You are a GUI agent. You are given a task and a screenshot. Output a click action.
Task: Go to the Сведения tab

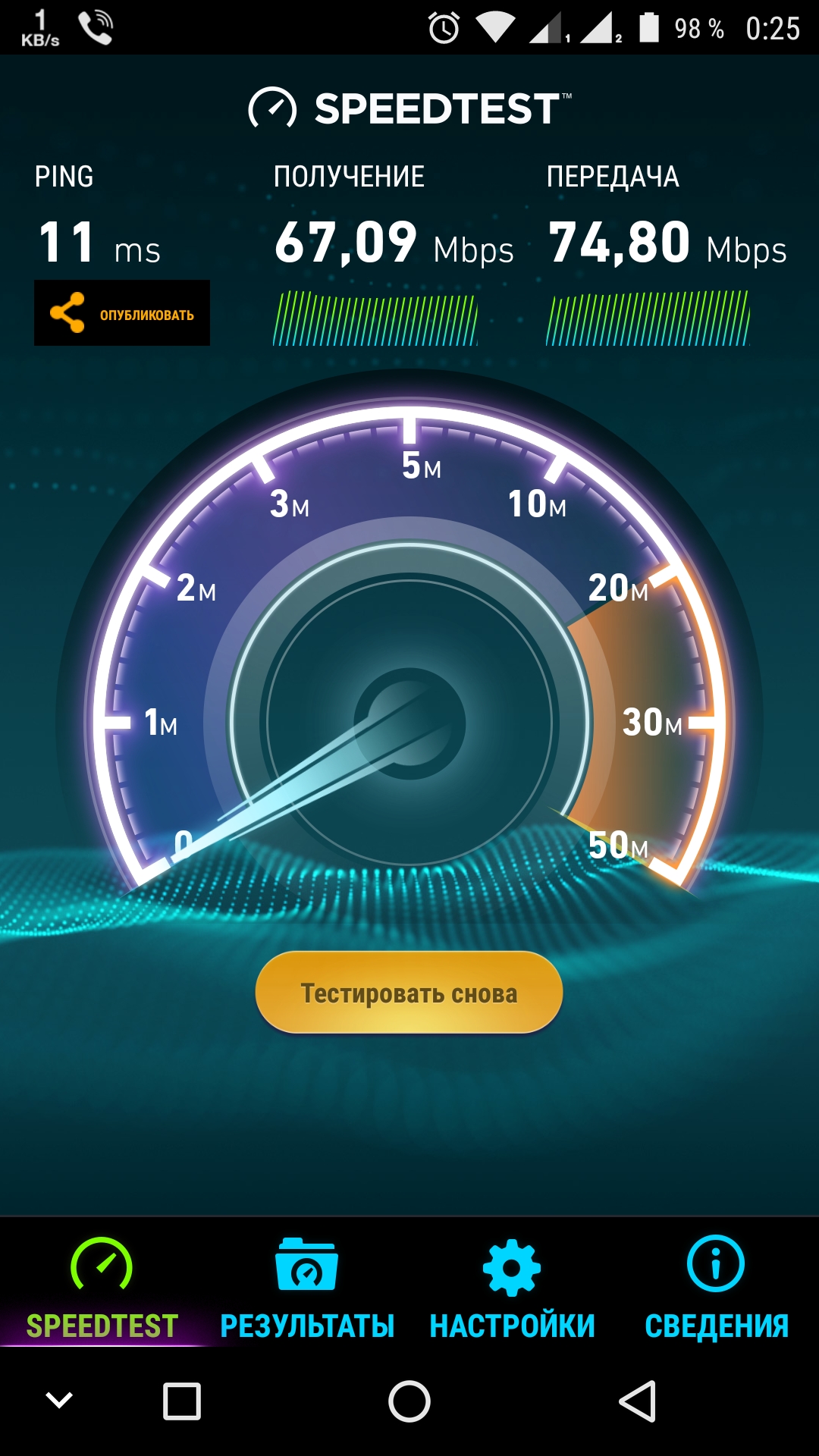[716, 1289]
